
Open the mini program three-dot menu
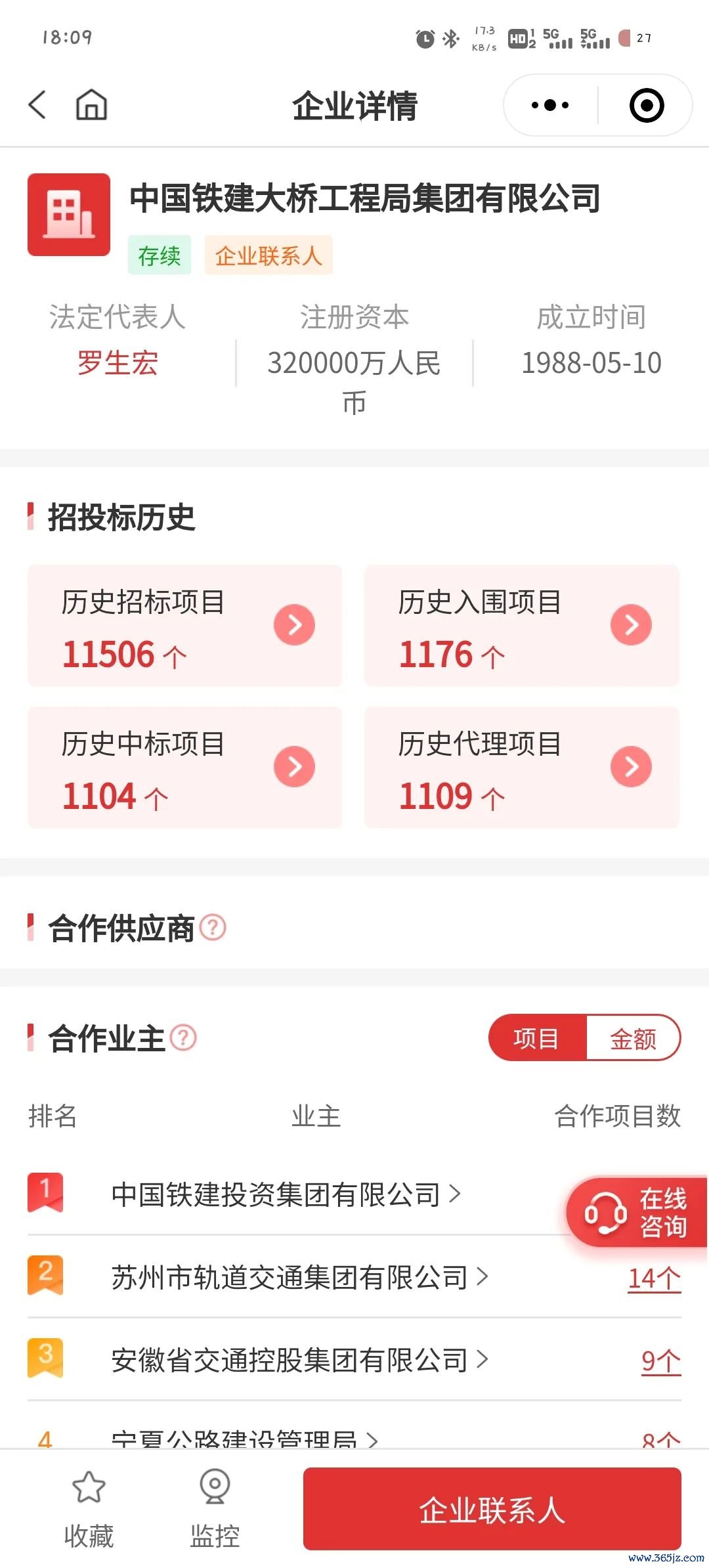pyautogui.click(x=550, y=105)
